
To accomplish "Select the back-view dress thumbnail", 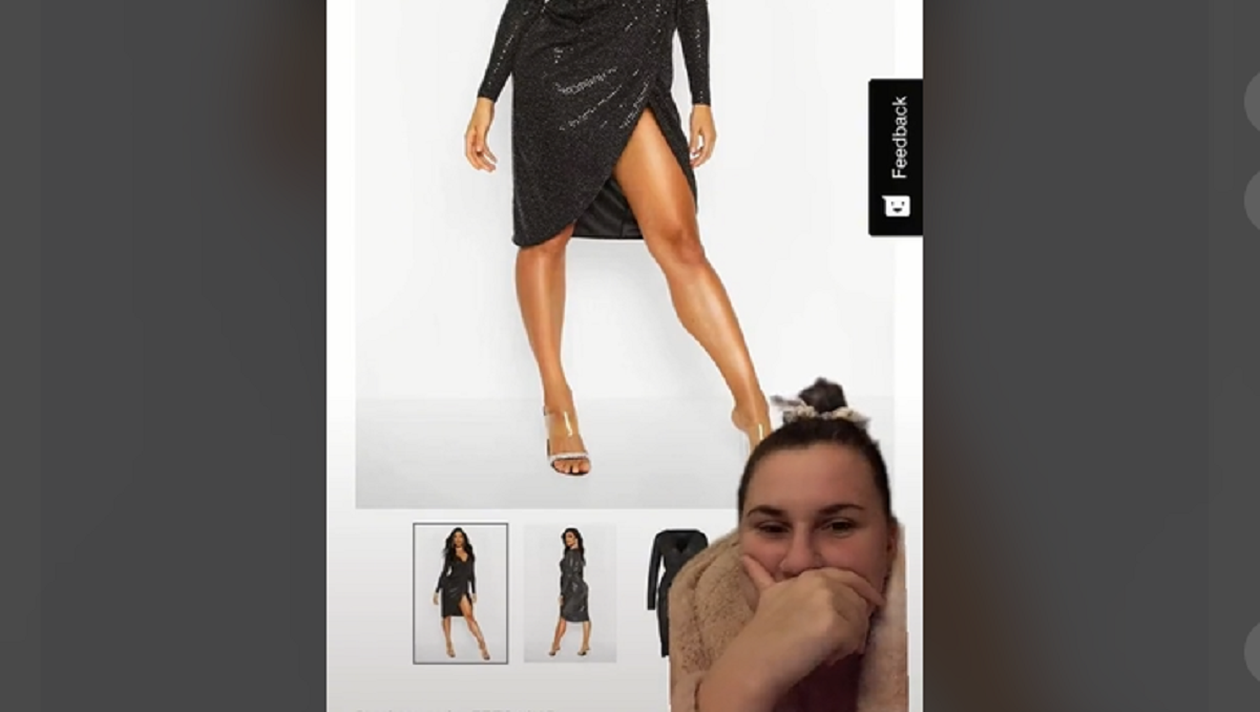I will 570,593.
